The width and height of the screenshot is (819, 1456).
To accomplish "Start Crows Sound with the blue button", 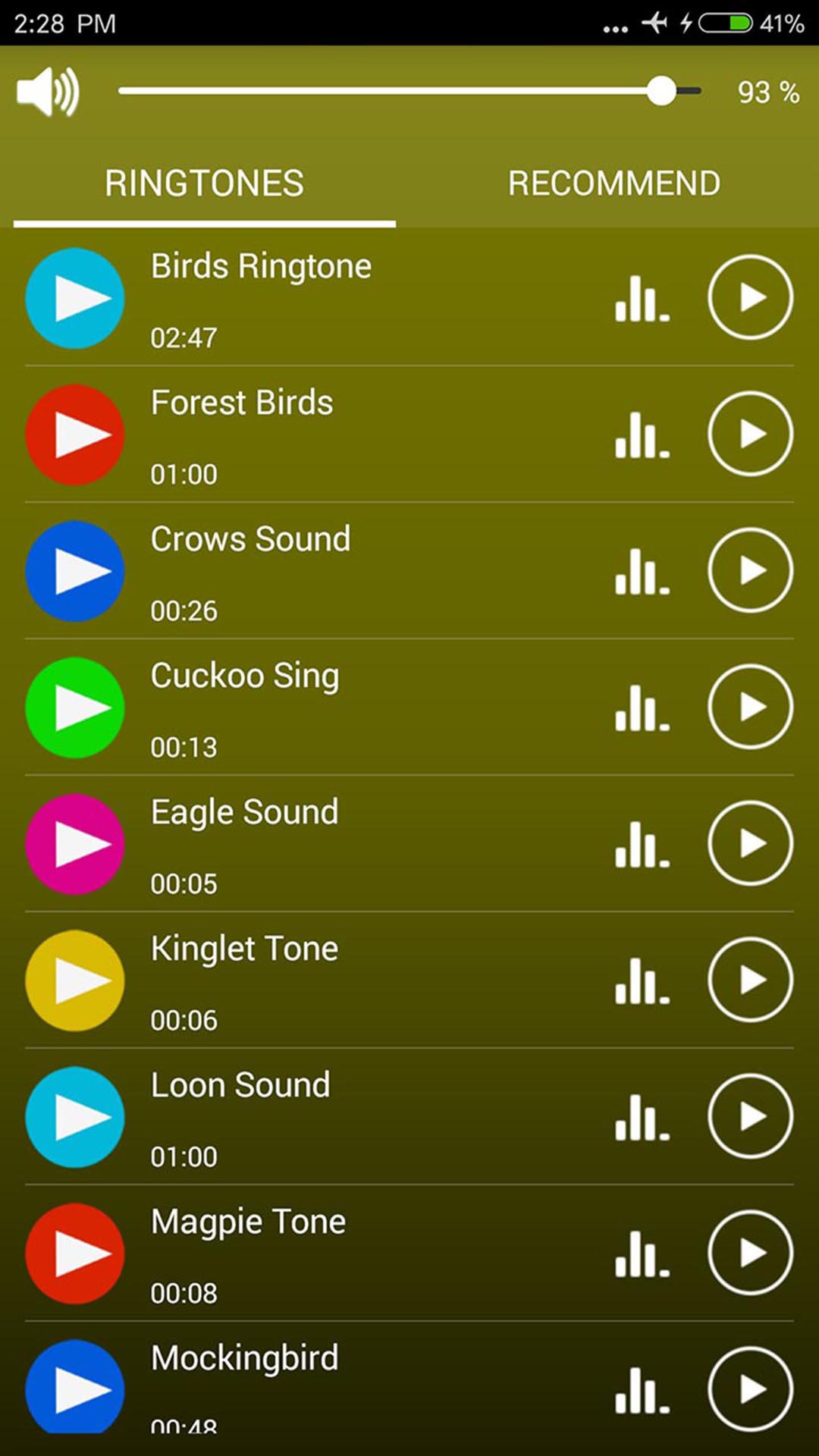I will pyautogui.click(x=74, y=571).
